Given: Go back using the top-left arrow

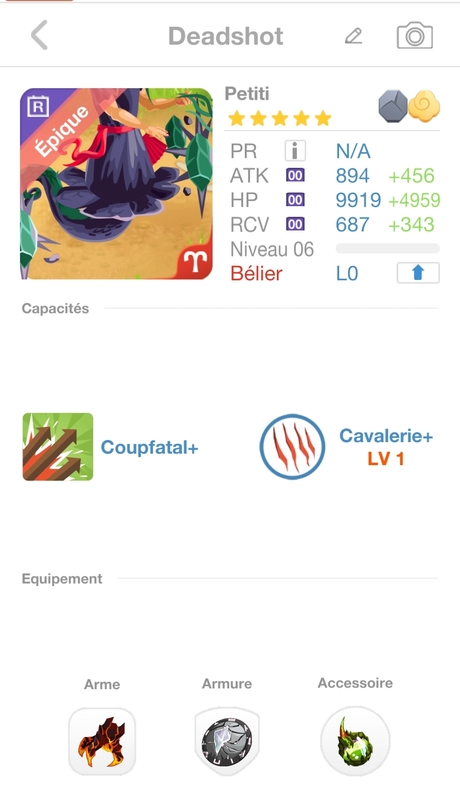Looking at the screenshot, I should pyautogui.click(x=39, y=35).
